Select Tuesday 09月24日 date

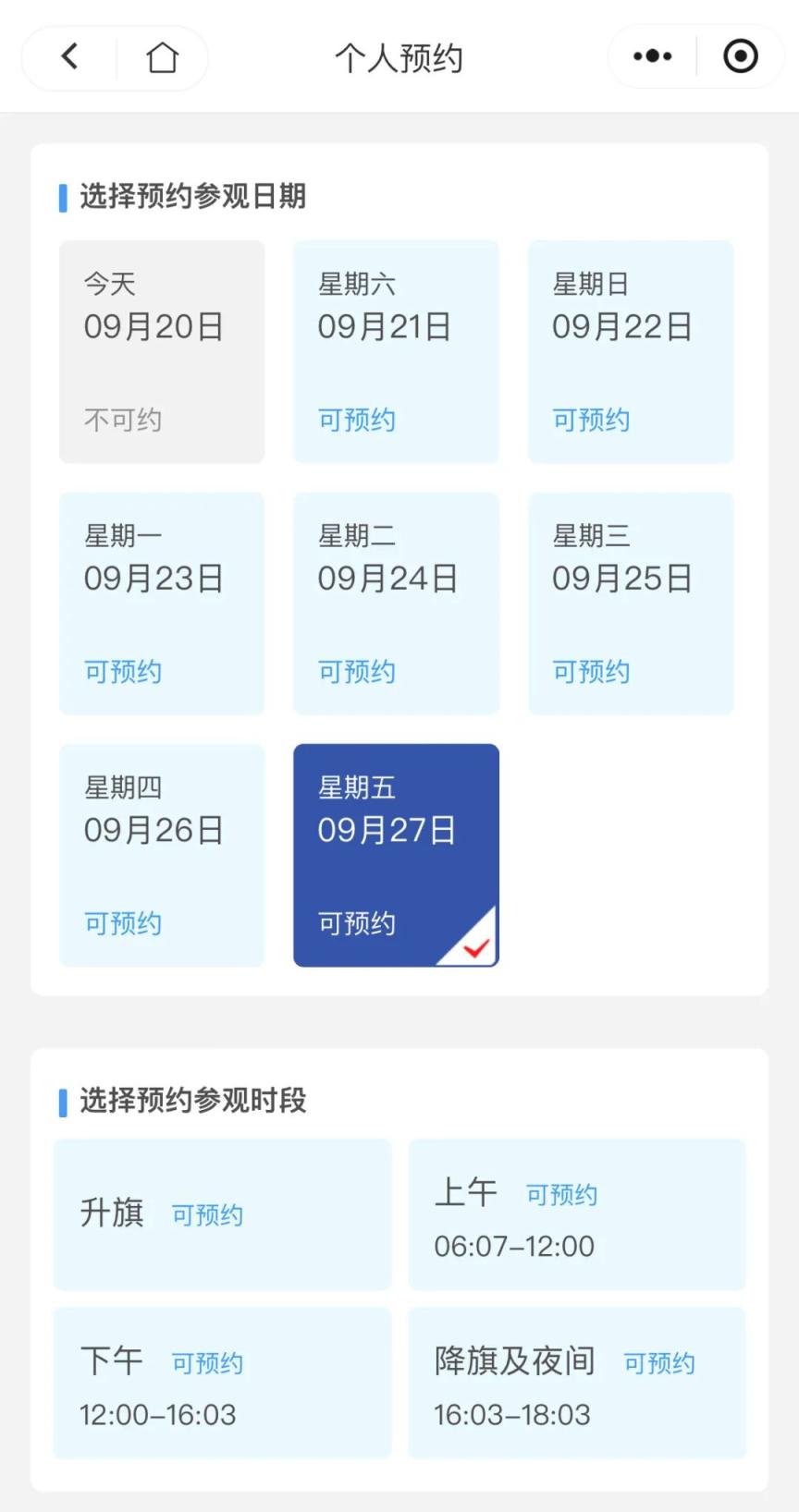point(396,604)
